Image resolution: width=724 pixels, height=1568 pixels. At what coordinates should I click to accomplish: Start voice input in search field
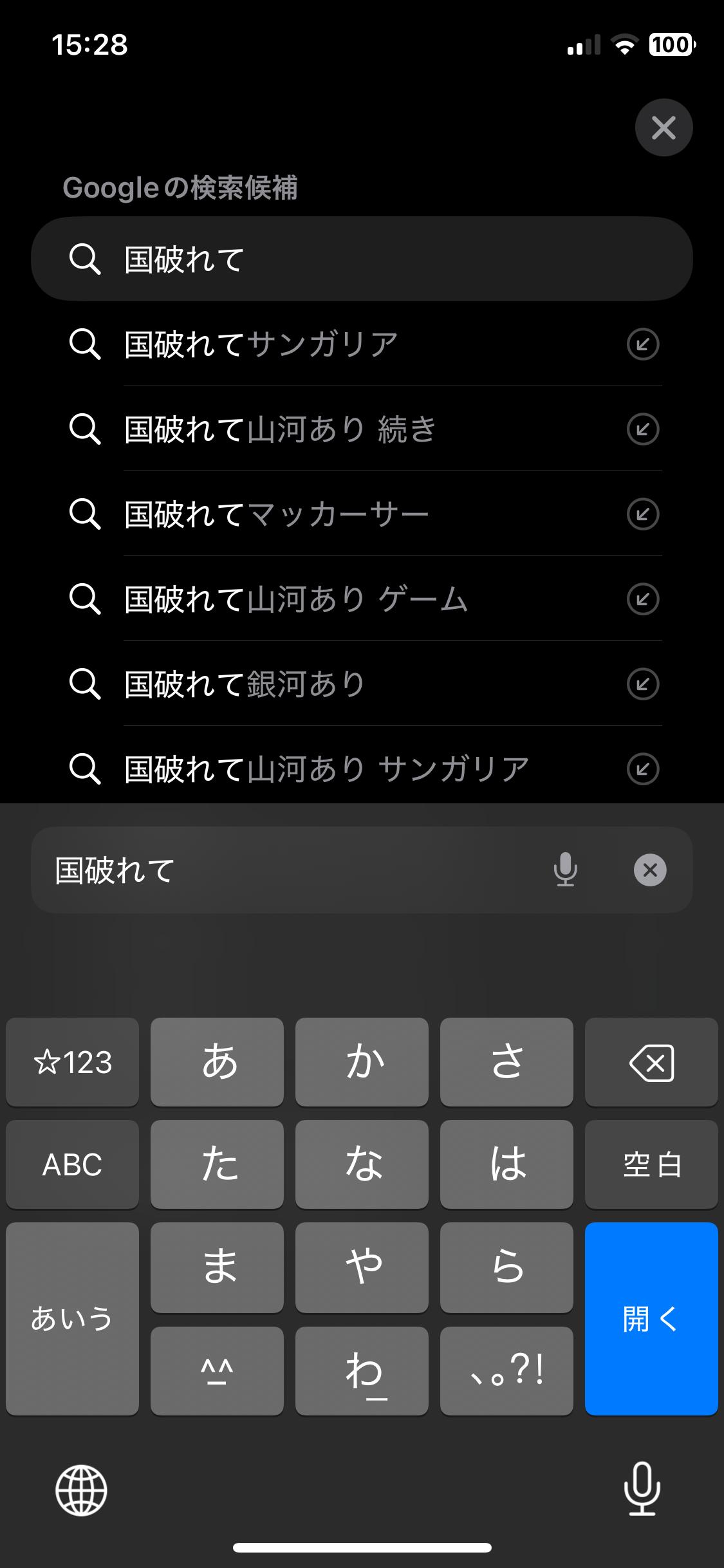pos(565,870)
